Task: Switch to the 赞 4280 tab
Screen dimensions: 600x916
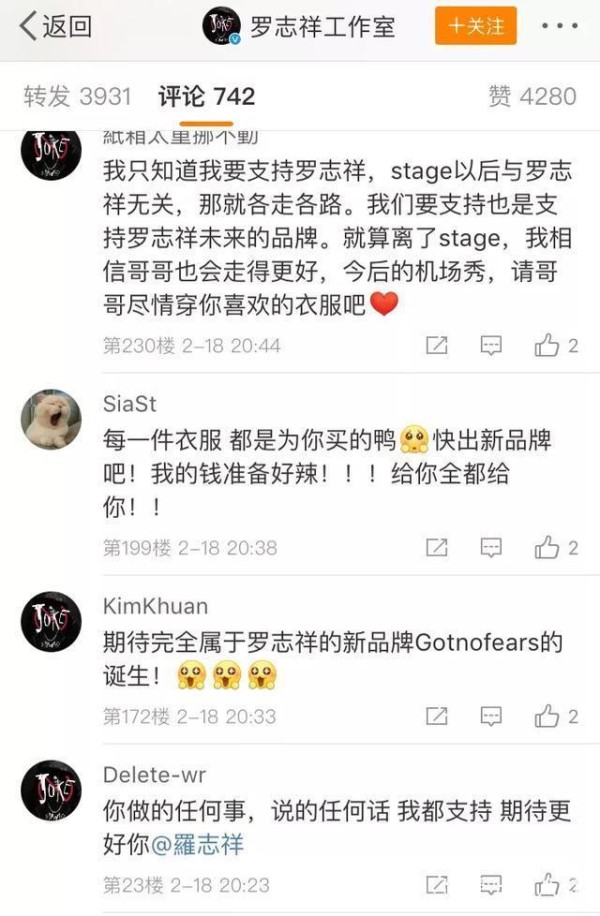Action: pyautogui.click(x=532, y=96)
